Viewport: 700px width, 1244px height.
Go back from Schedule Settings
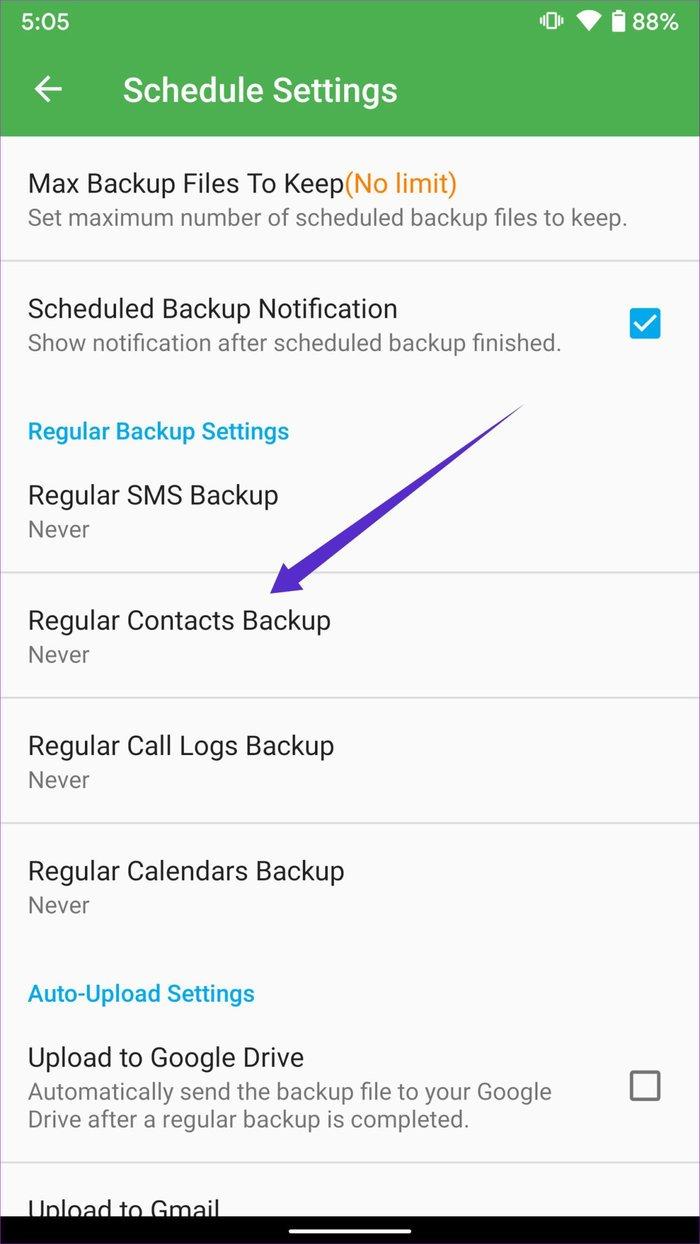[x=48, y=90]
